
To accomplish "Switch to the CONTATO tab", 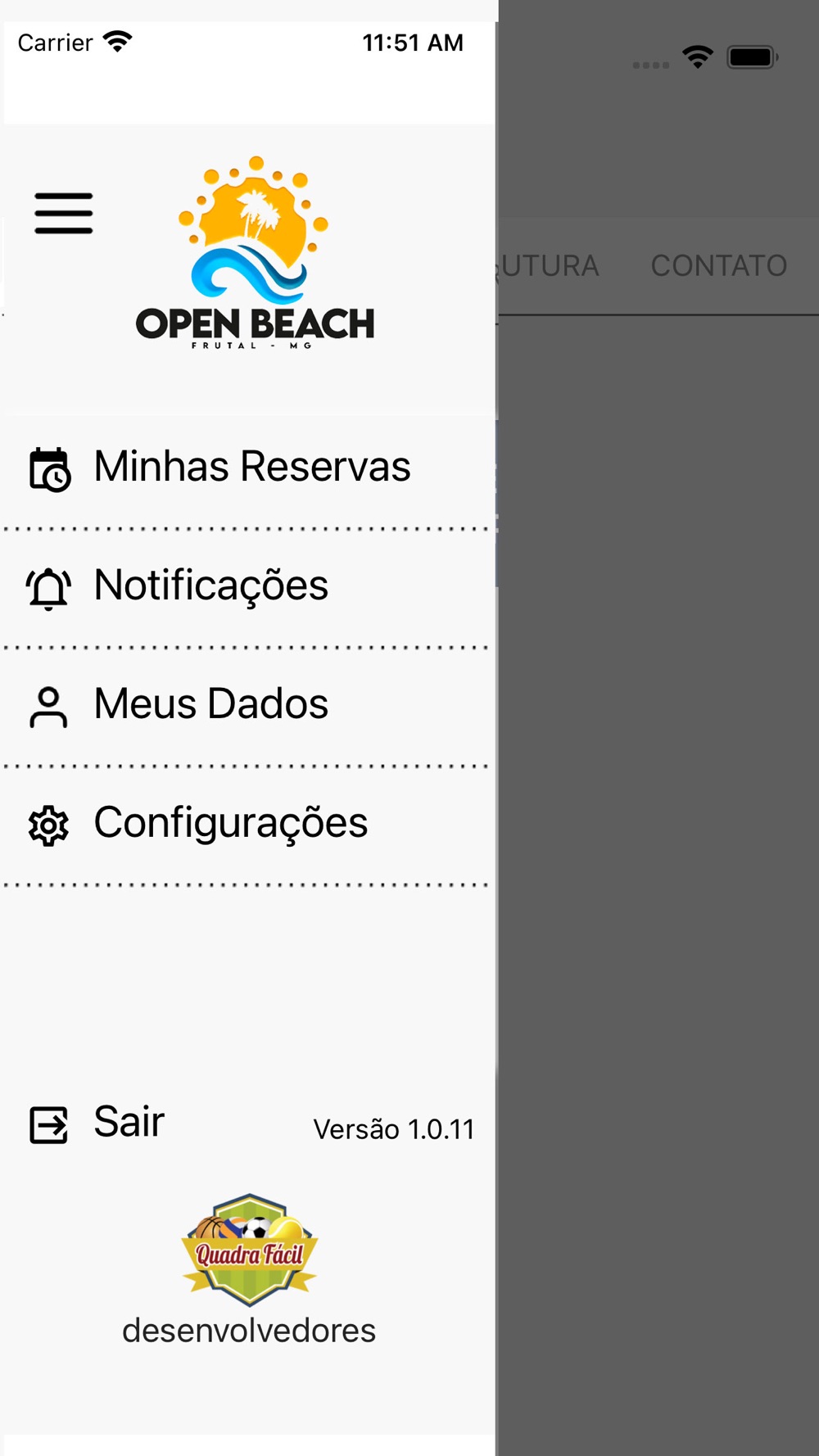I will point(719,266).
